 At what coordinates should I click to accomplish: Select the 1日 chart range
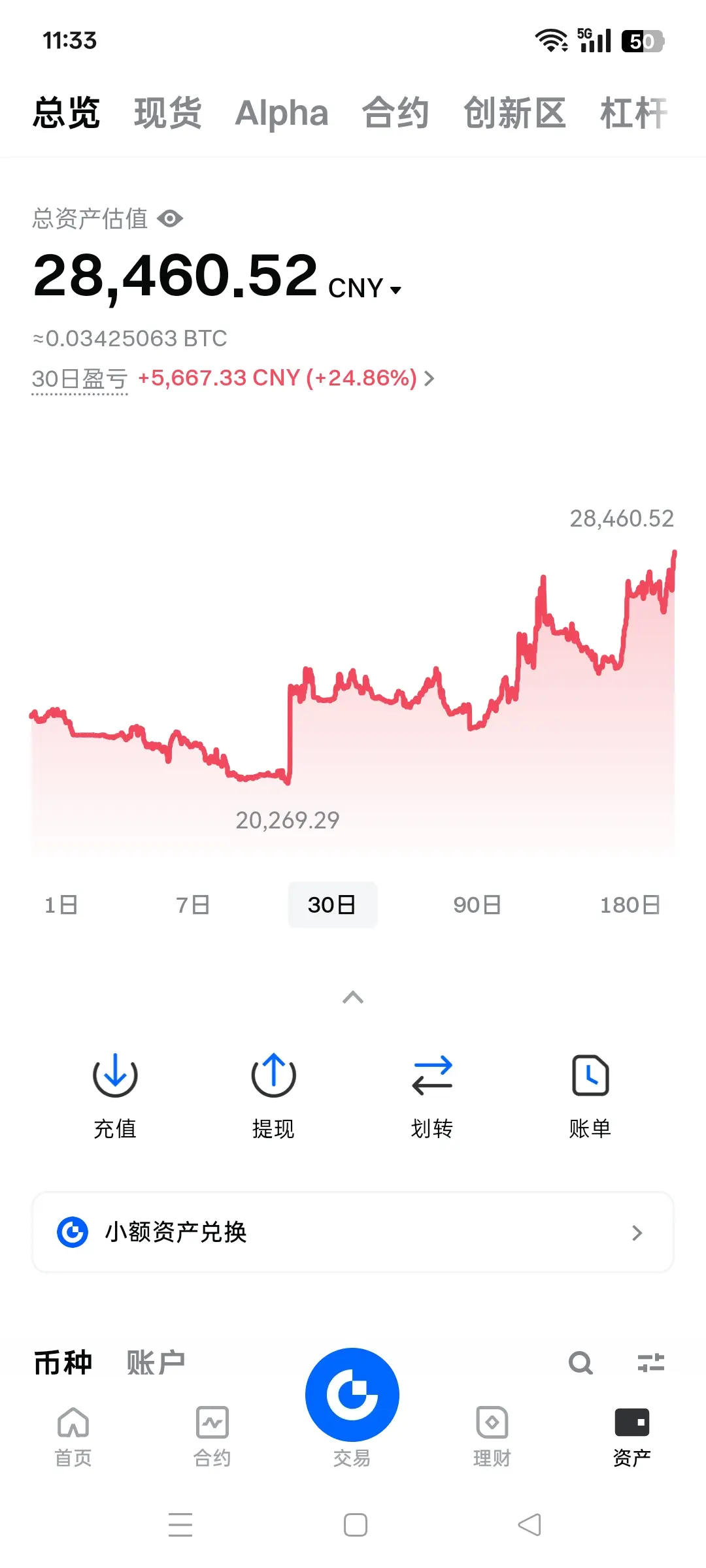61,905
